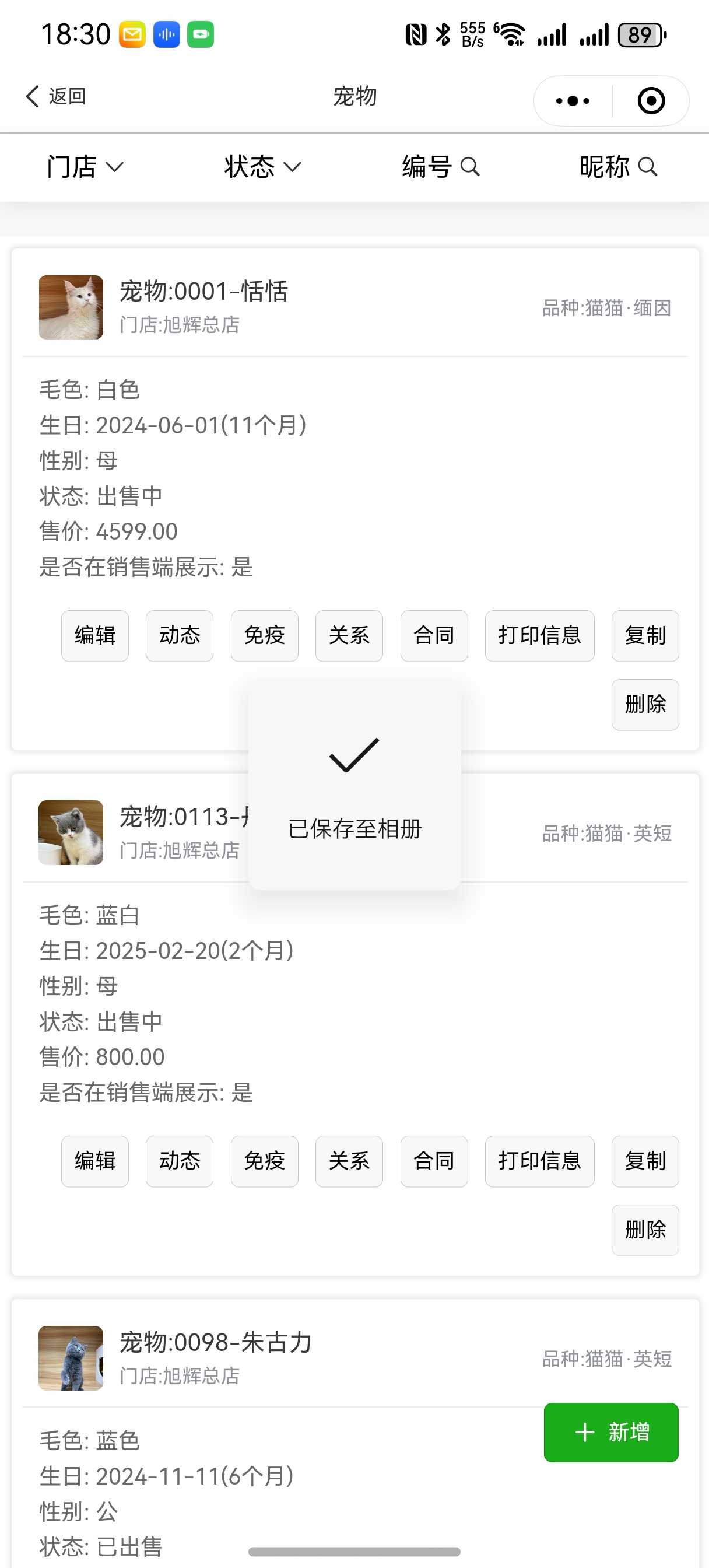Screen dimensions: 709x1568
Task: Close the mini program with the circle button
Action: coord(651,101)
